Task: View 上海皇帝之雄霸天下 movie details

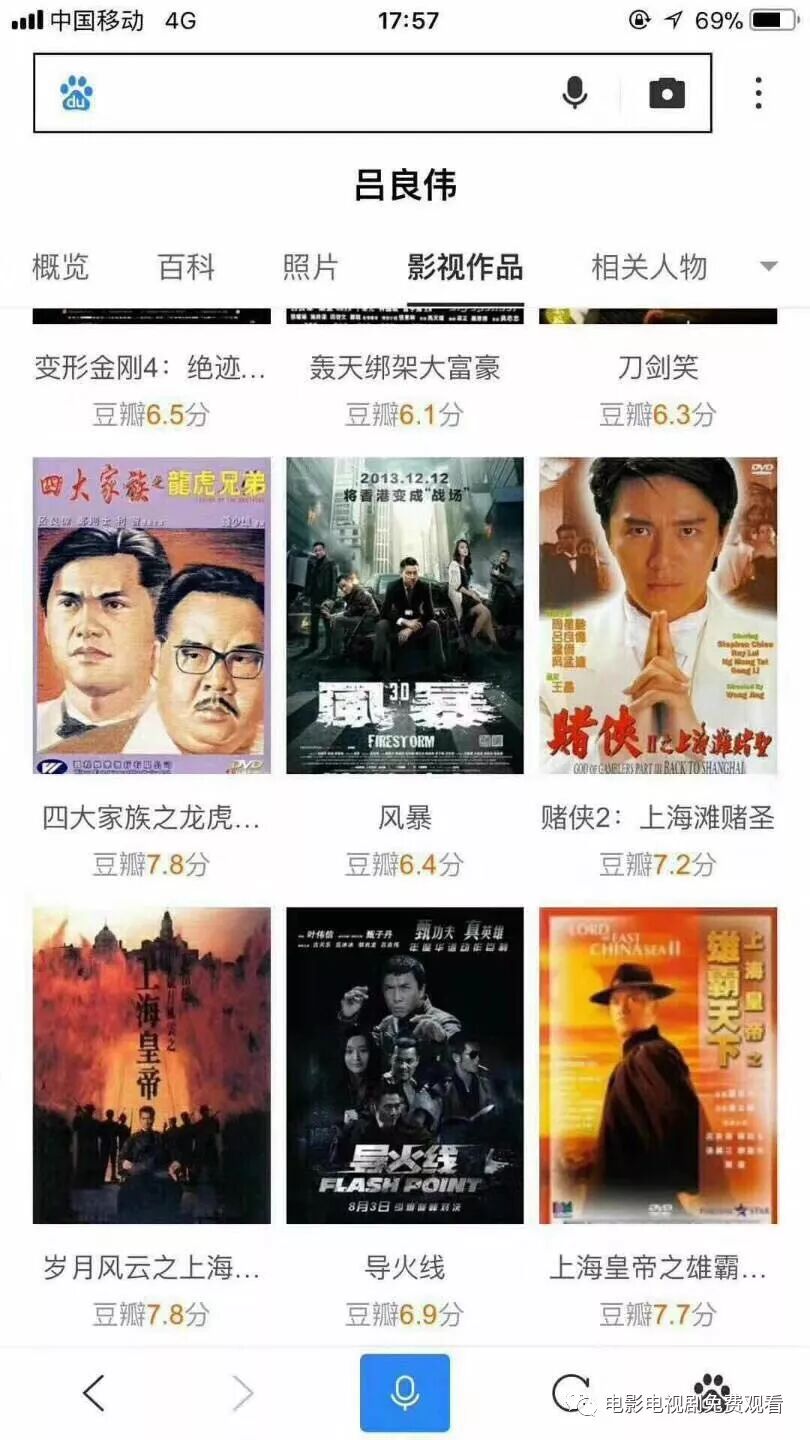Action: tap(658, 1066)
